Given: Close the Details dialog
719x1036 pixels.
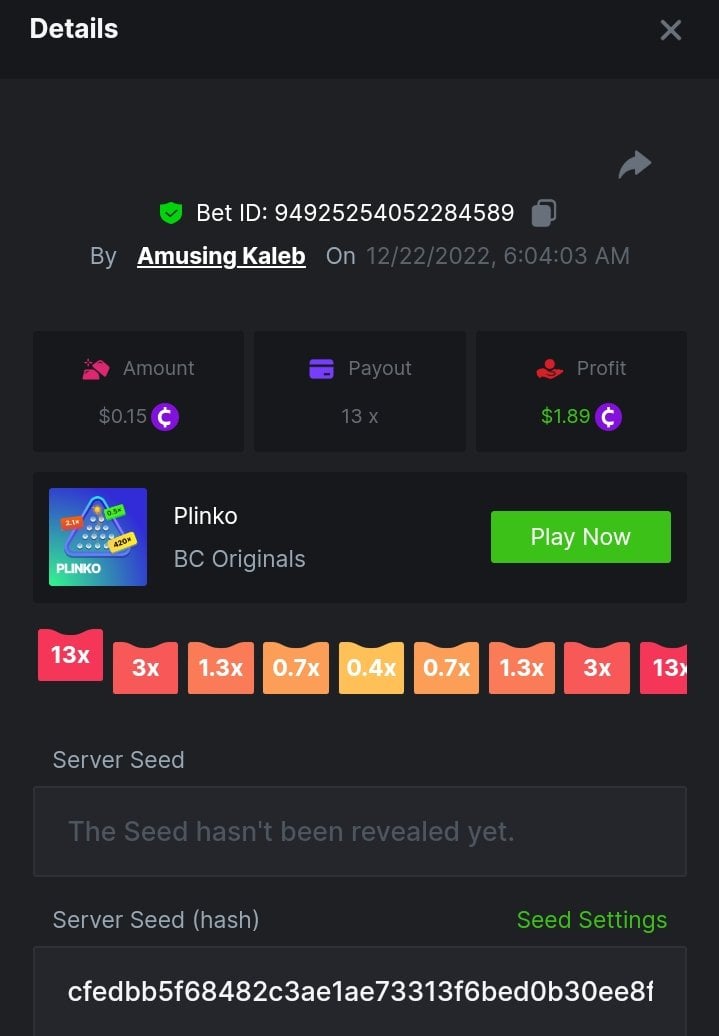Looking at the screenshot, I should (x=671, y=30).
